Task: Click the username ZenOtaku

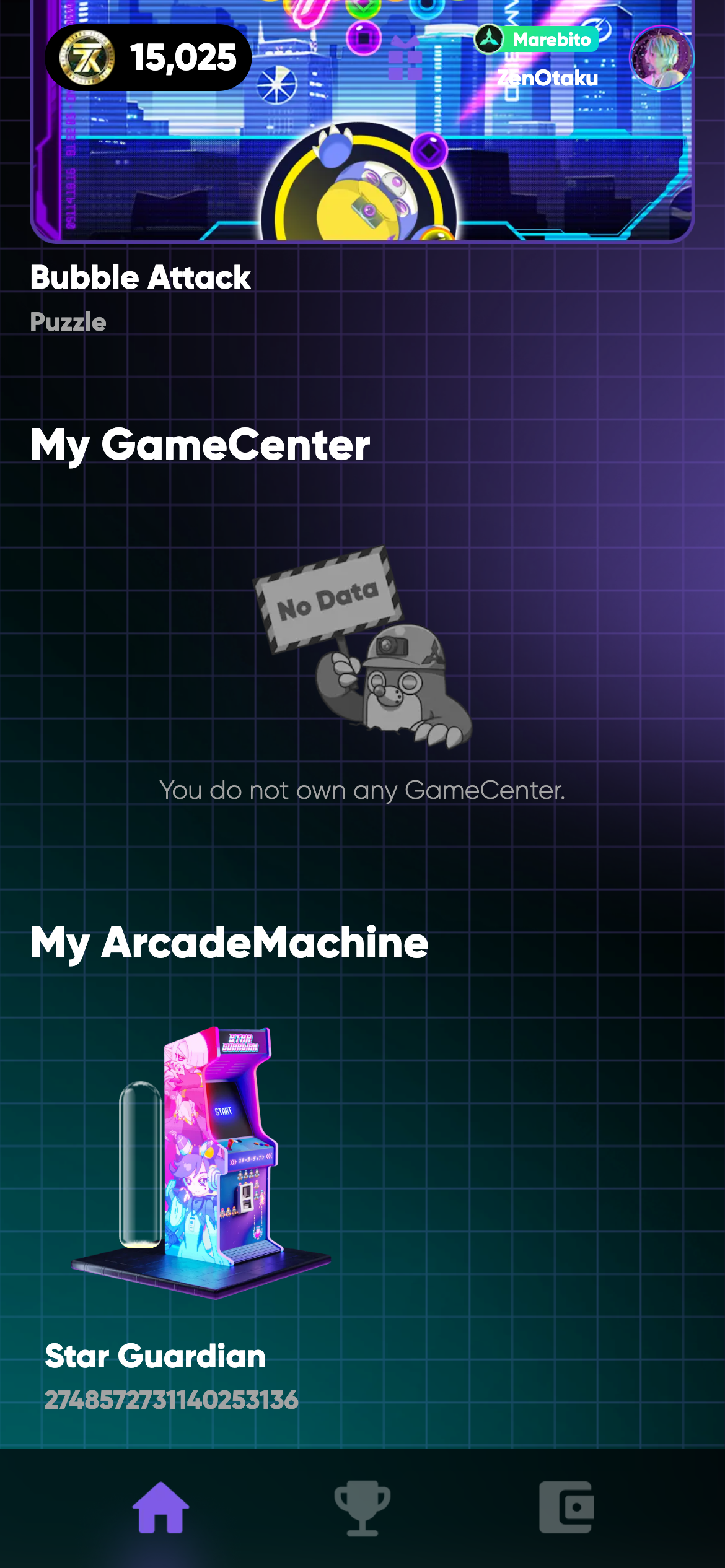Action: (x=548, y=78)
